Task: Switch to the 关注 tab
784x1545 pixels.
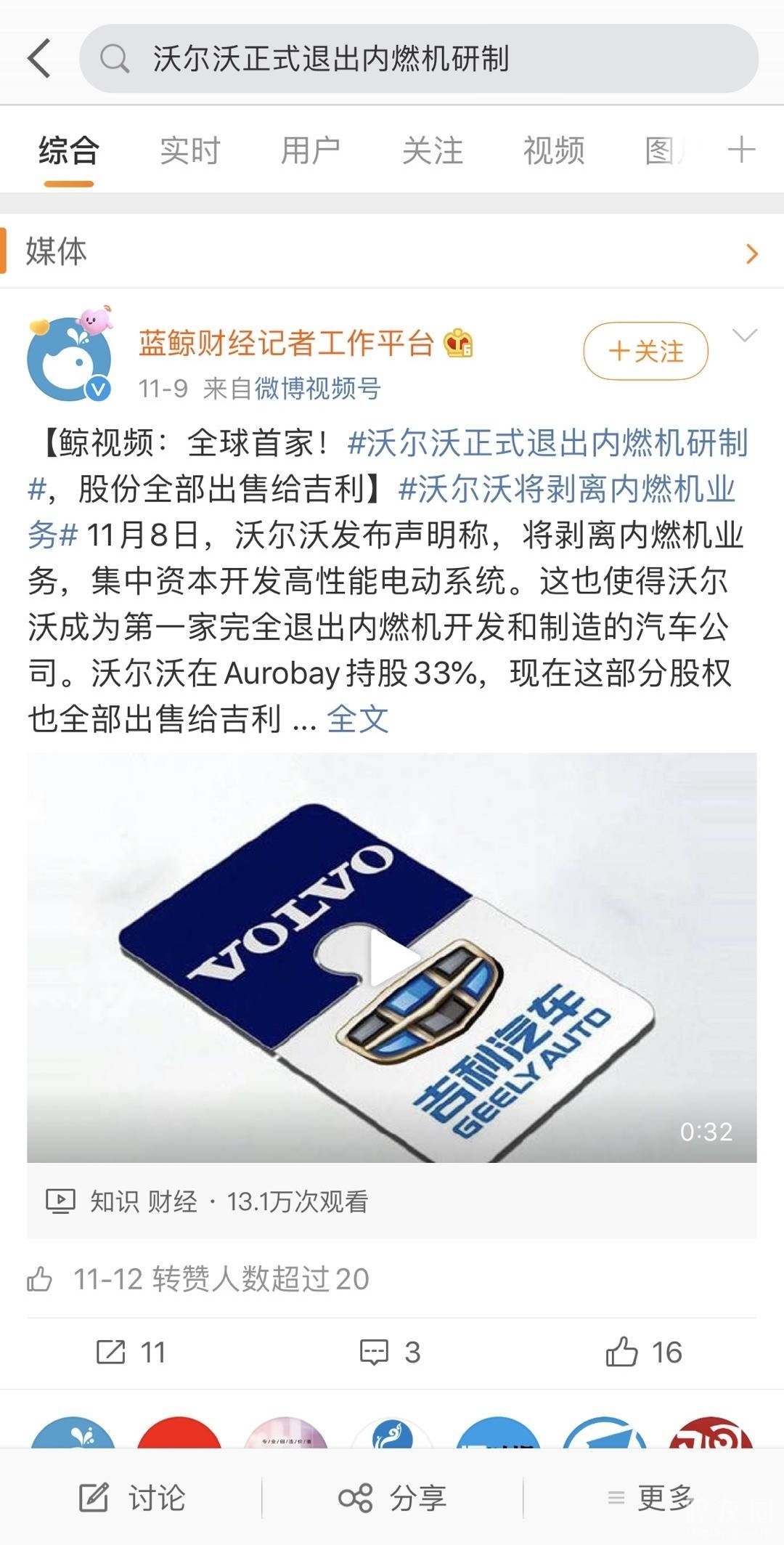Action: pyautogui.click(x=432, y=151)
